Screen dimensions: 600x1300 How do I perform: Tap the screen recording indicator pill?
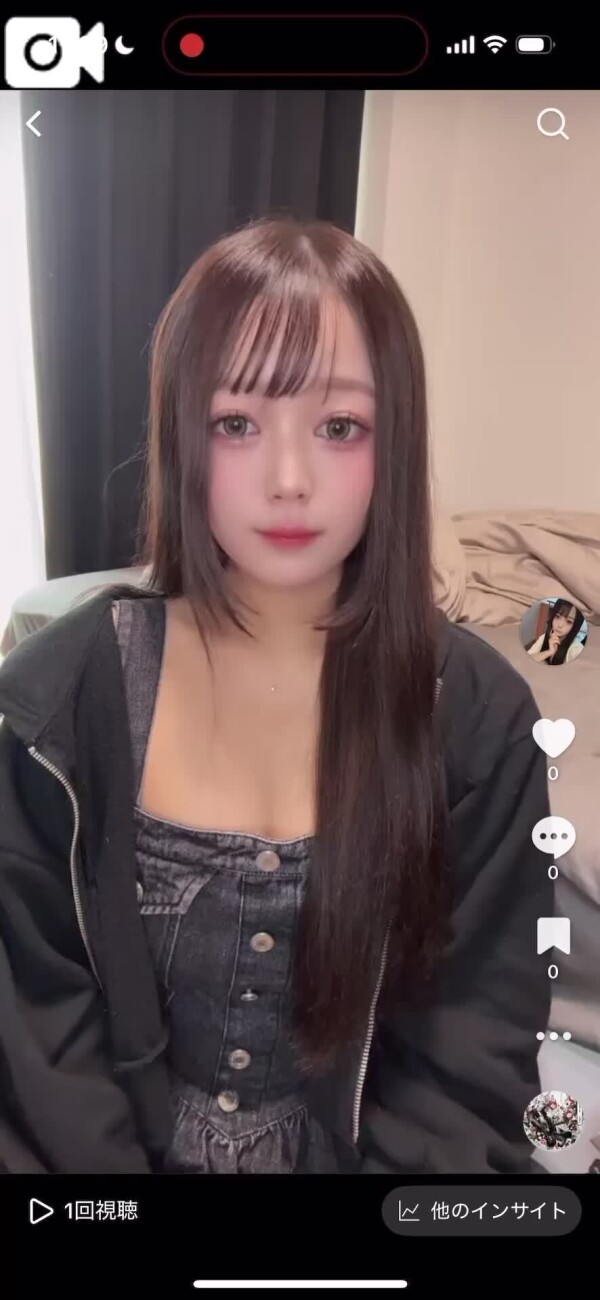tap(295, 45)
